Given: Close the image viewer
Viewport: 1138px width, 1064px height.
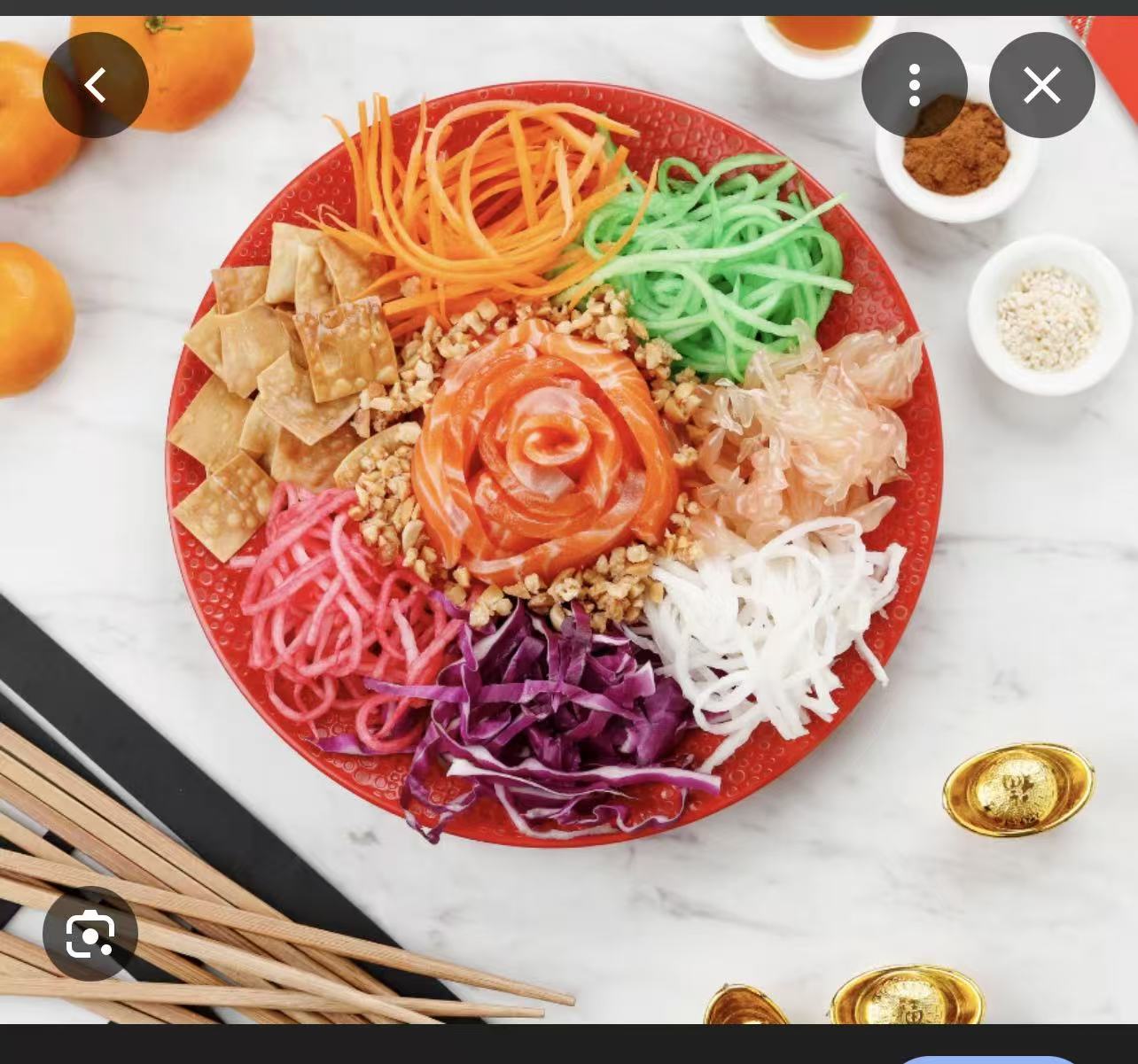Looking at the screenshot, I should coord(1041,85).
